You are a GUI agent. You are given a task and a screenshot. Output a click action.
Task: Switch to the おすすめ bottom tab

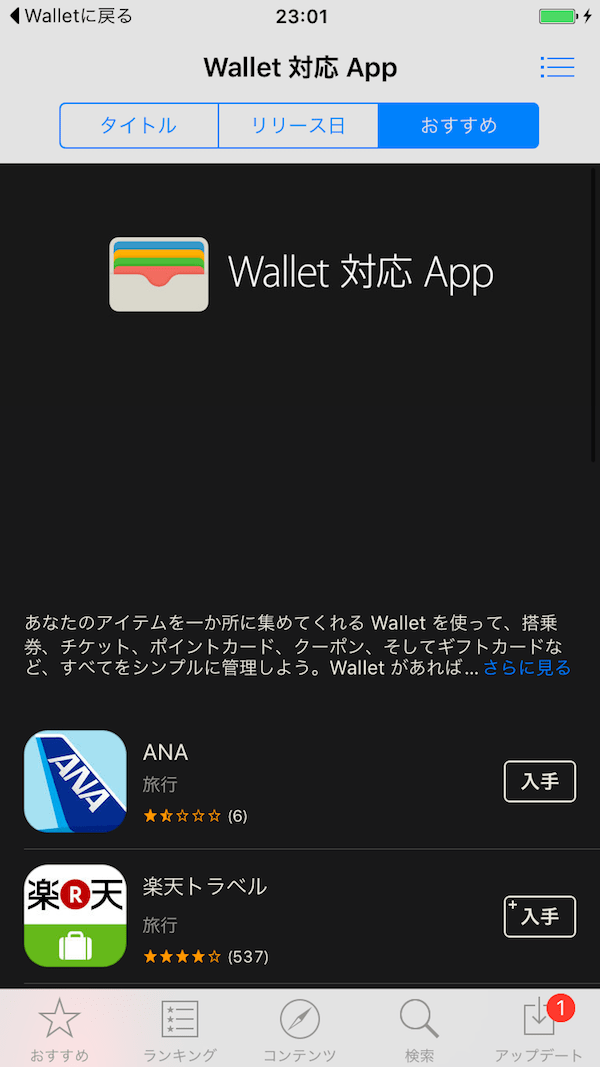pyautogui.click(x=59, y=1030)
